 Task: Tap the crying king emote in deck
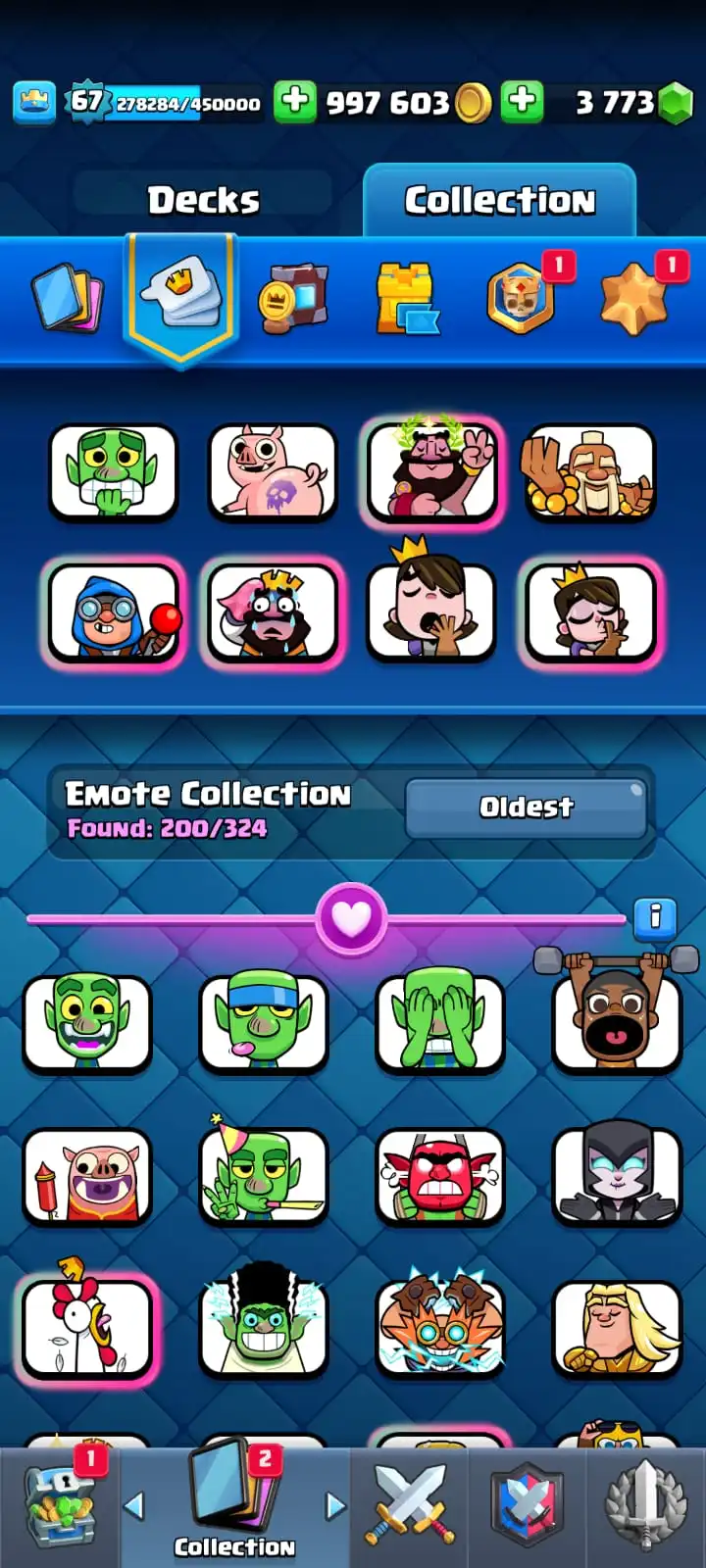(273, 612)
